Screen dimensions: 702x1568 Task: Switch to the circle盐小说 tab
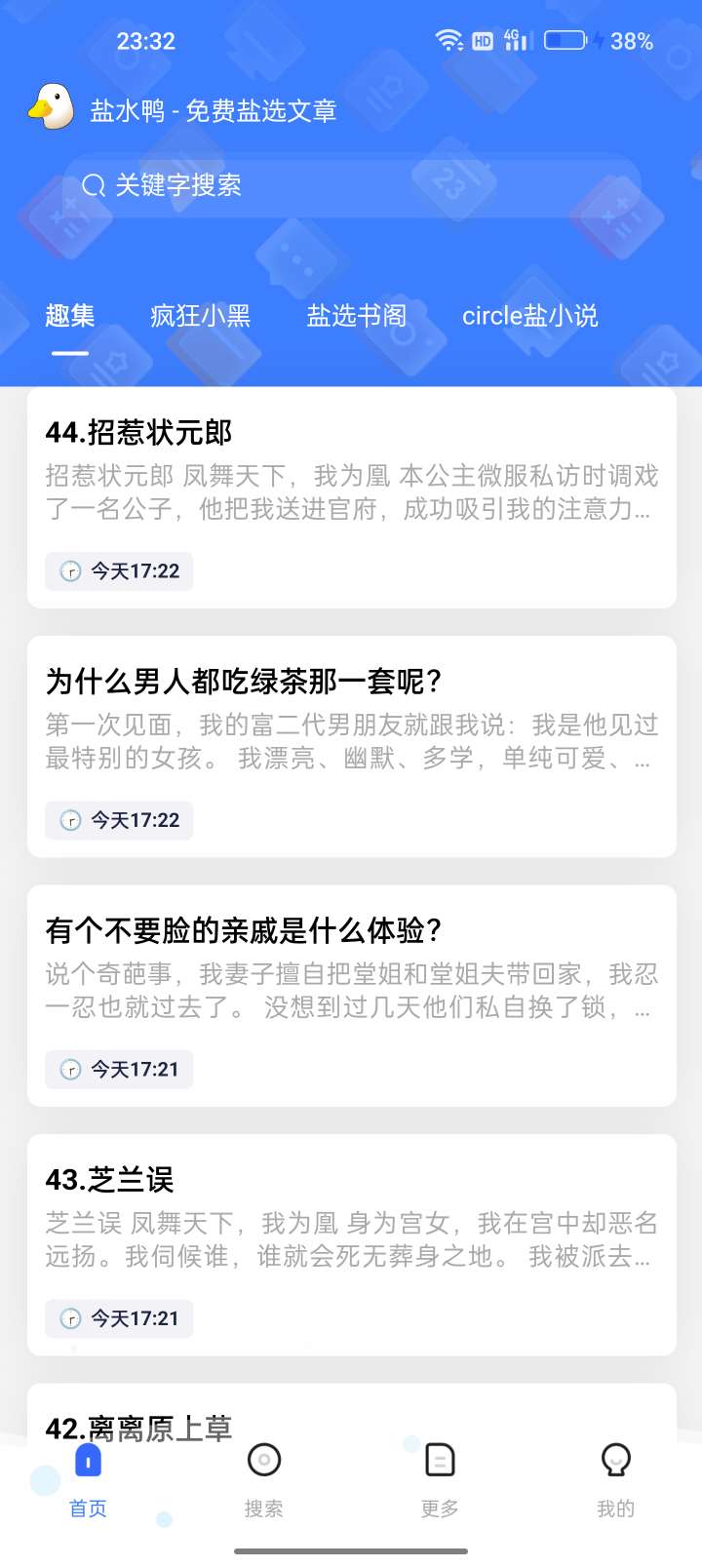coord(531,315)
